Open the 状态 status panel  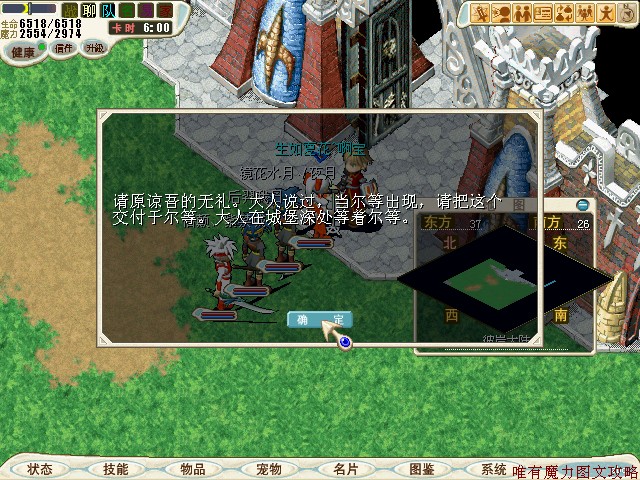tap(40, 469)
